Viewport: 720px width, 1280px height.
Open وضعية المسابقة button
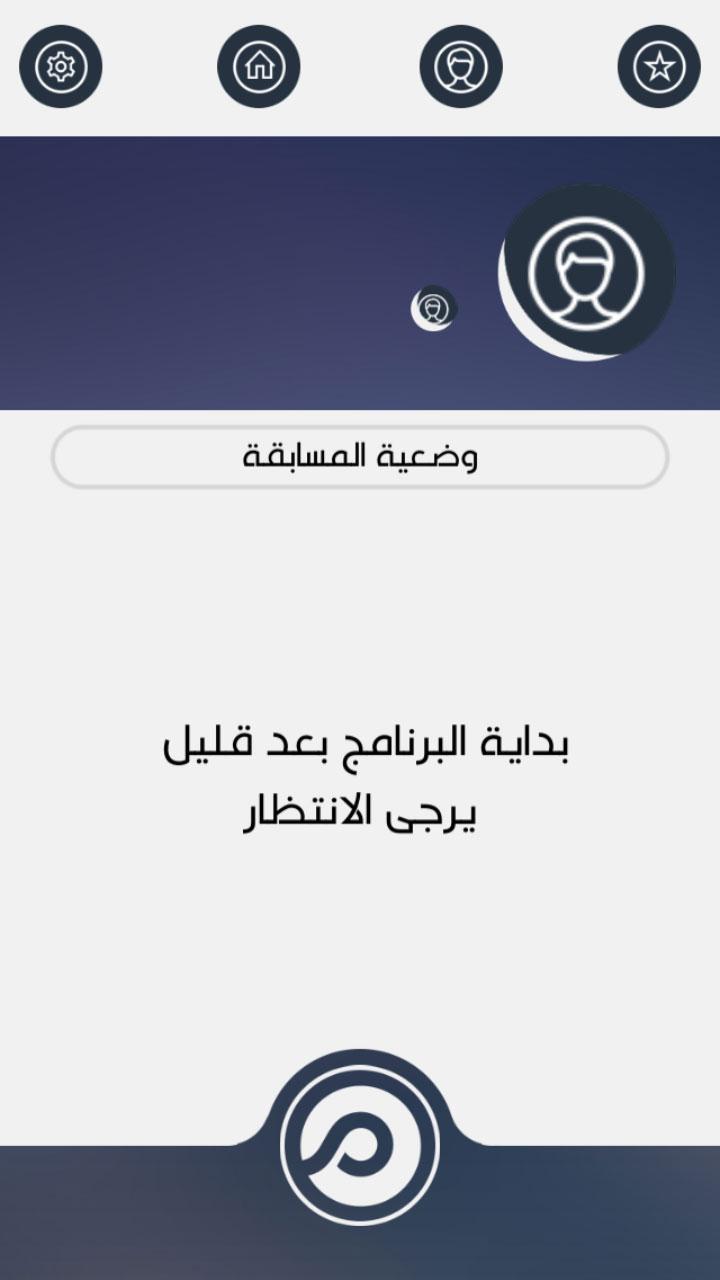[360, 458]
